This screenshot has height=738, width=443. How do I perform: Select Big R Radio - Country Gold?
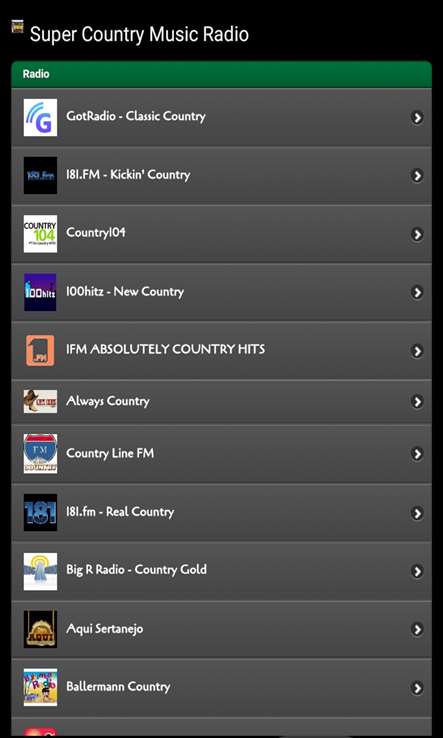[221, 571]
